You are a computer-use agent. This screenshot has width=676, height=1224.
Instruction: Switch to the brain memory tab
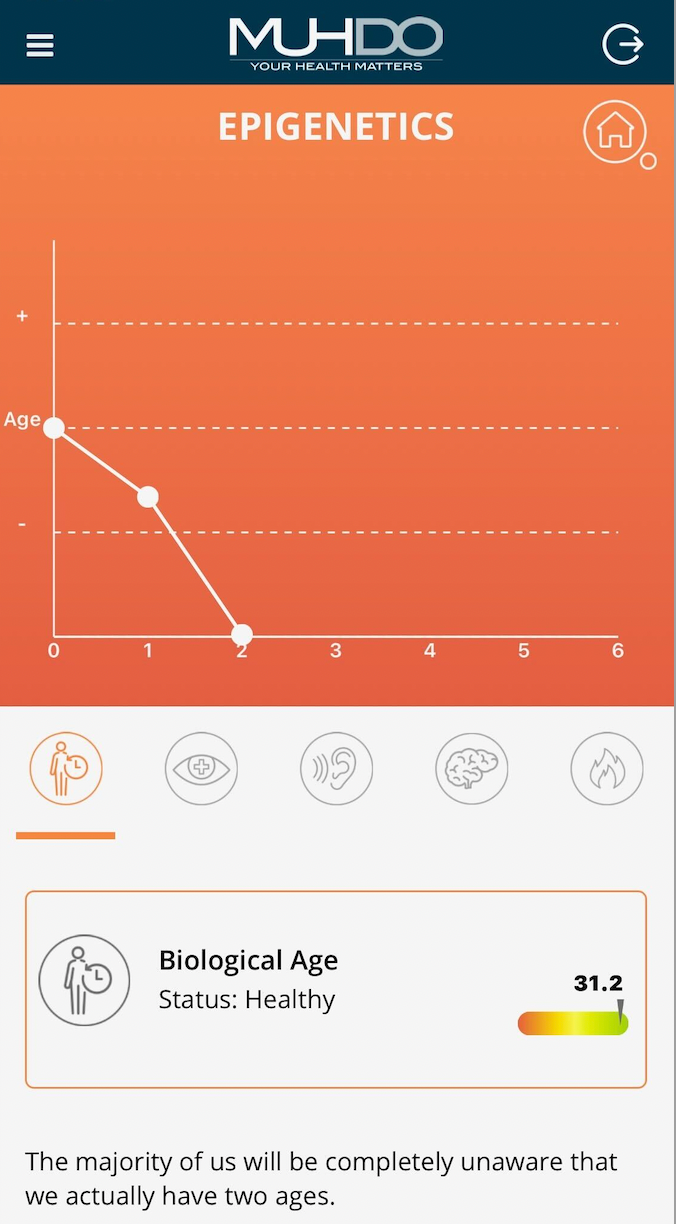coord(472,768)
